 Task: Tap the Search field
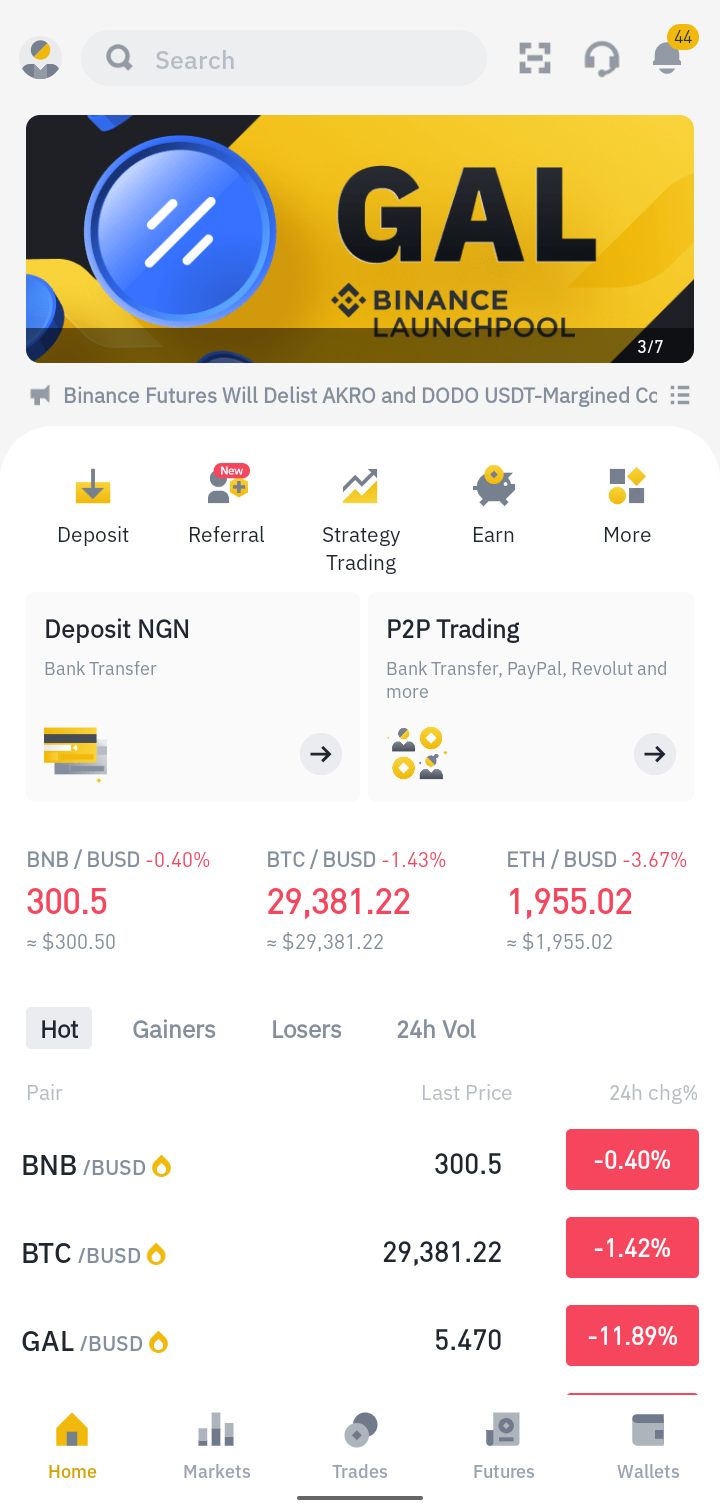[283, 59]
